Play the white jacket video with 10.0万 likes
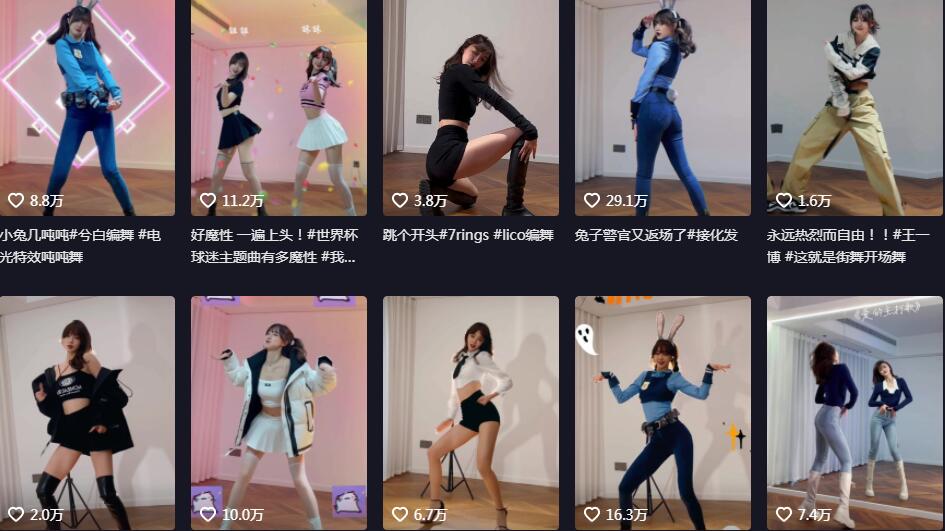Screen dimensions: 945x531 coord(279,410)
